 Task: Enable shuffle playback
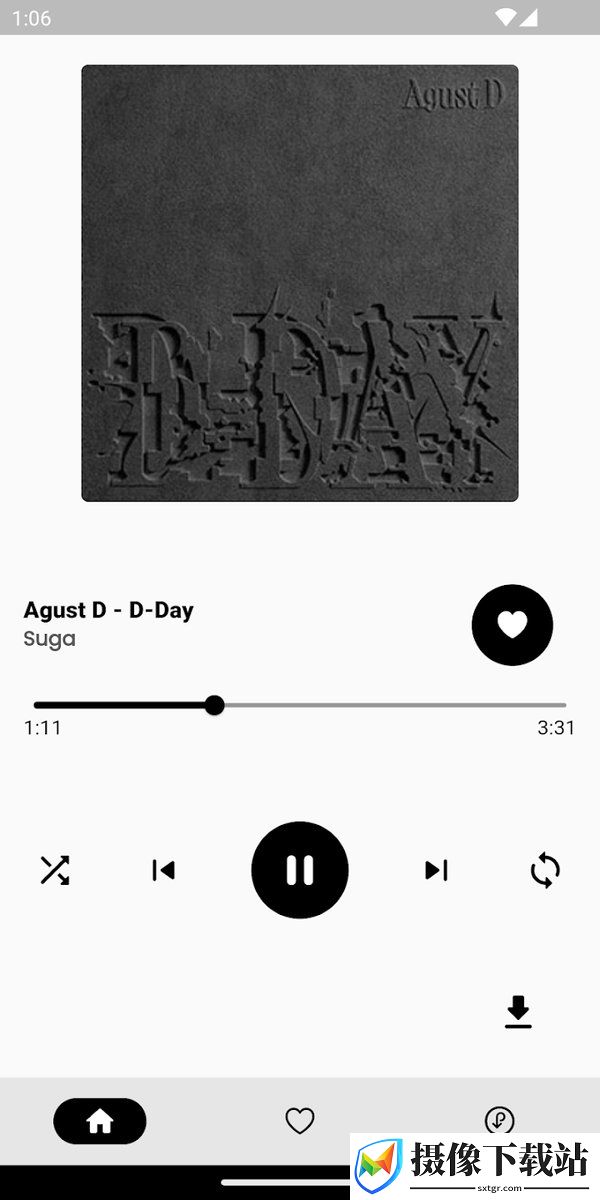click(x=55, y=870)
